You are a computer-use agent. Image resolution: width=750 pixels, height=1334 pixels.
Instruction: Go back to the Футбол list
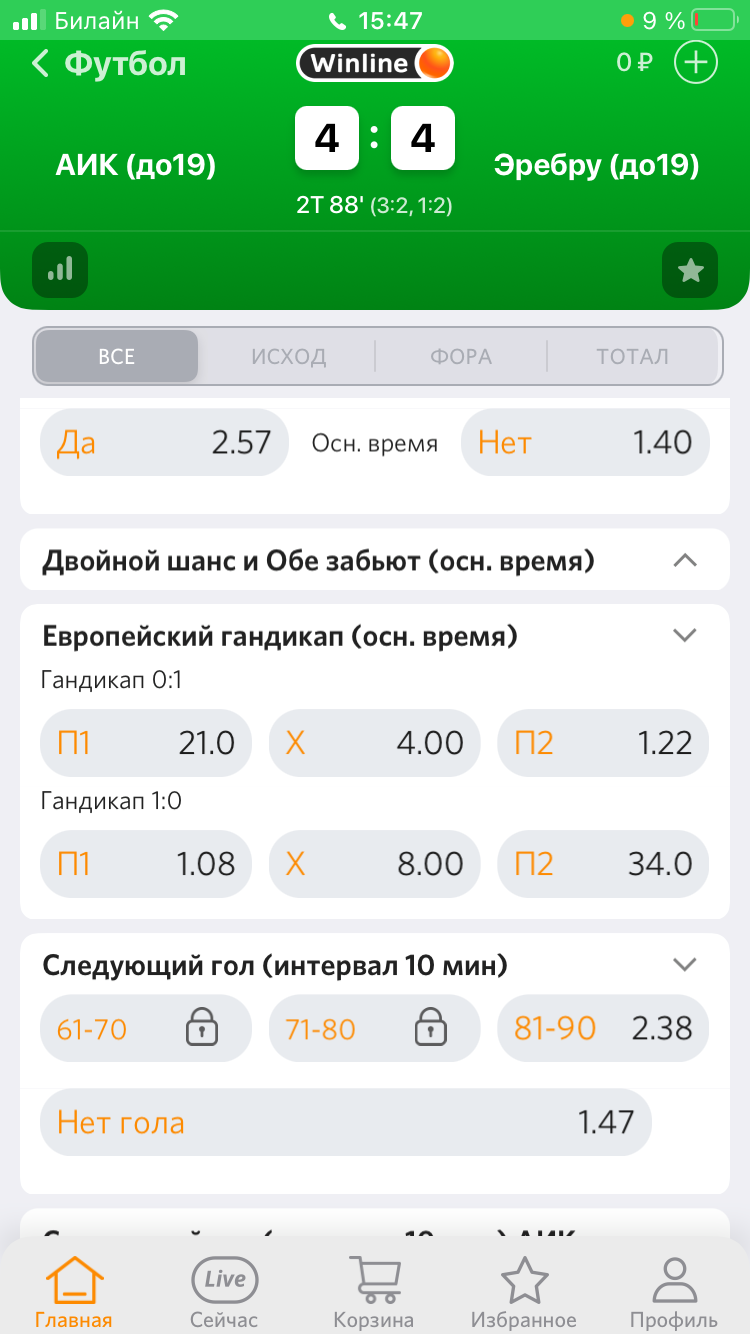coord(108,64)
